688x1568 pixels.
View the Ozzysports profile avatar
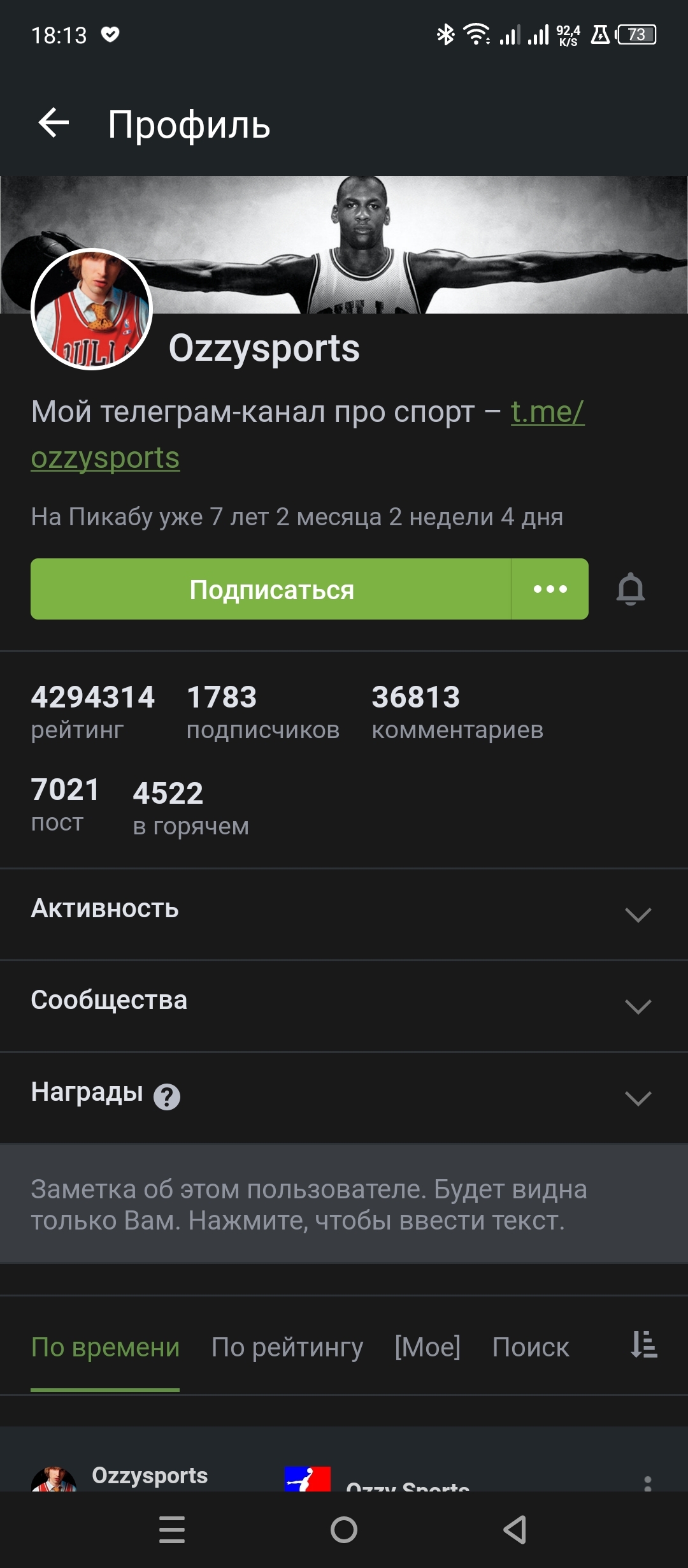click(92, 309)
